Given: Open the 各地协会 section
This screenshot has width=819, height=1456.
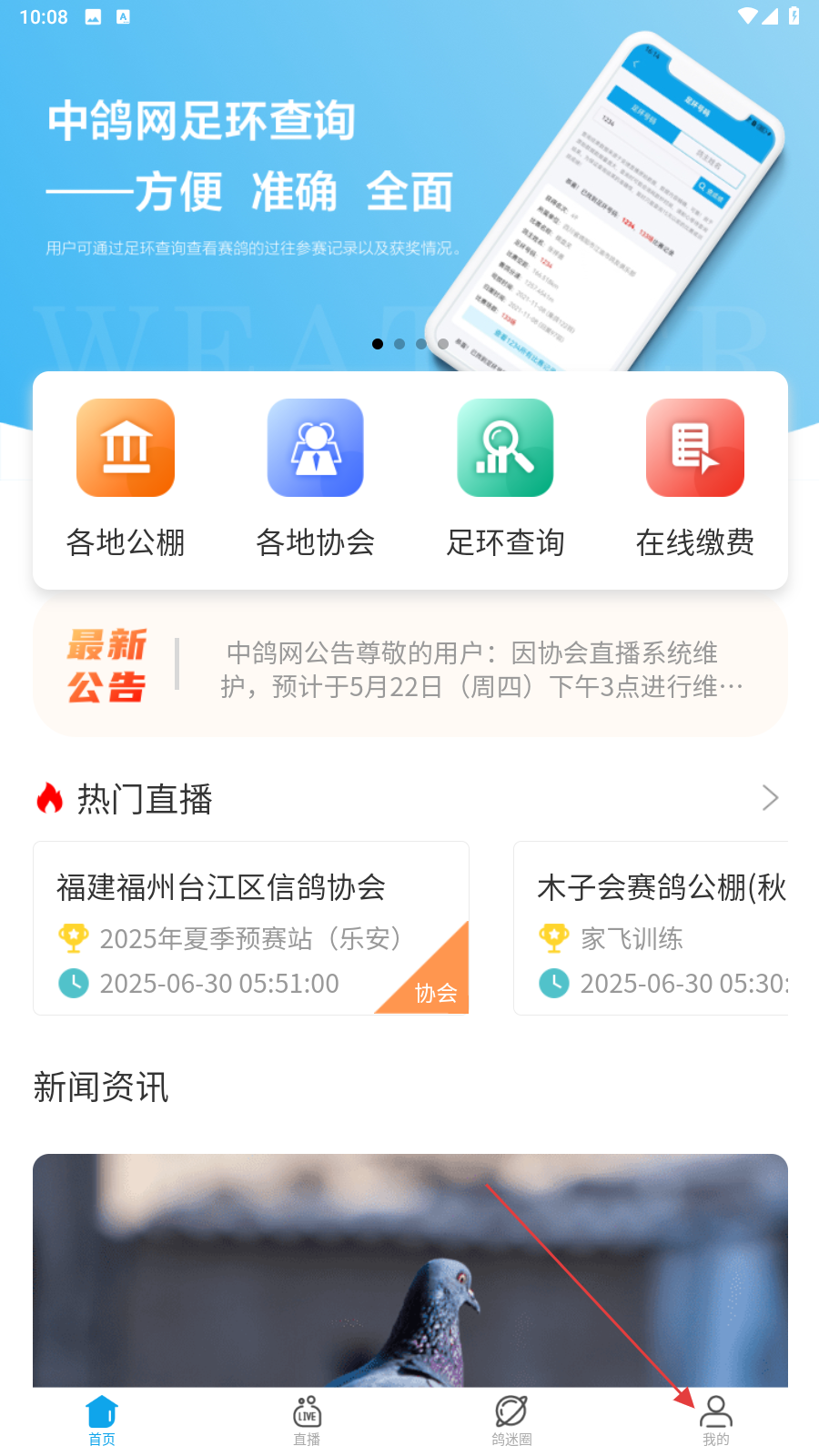Looking at the screenshot, I should (x=316, y=478).
